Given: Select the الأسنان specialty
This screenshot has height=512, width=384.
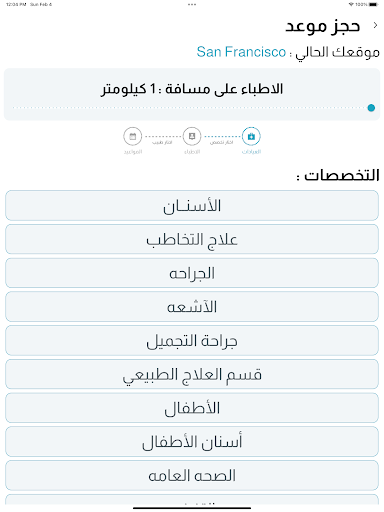Looking at the screenshot, I should pyautogui.click(x=192, y=206).
